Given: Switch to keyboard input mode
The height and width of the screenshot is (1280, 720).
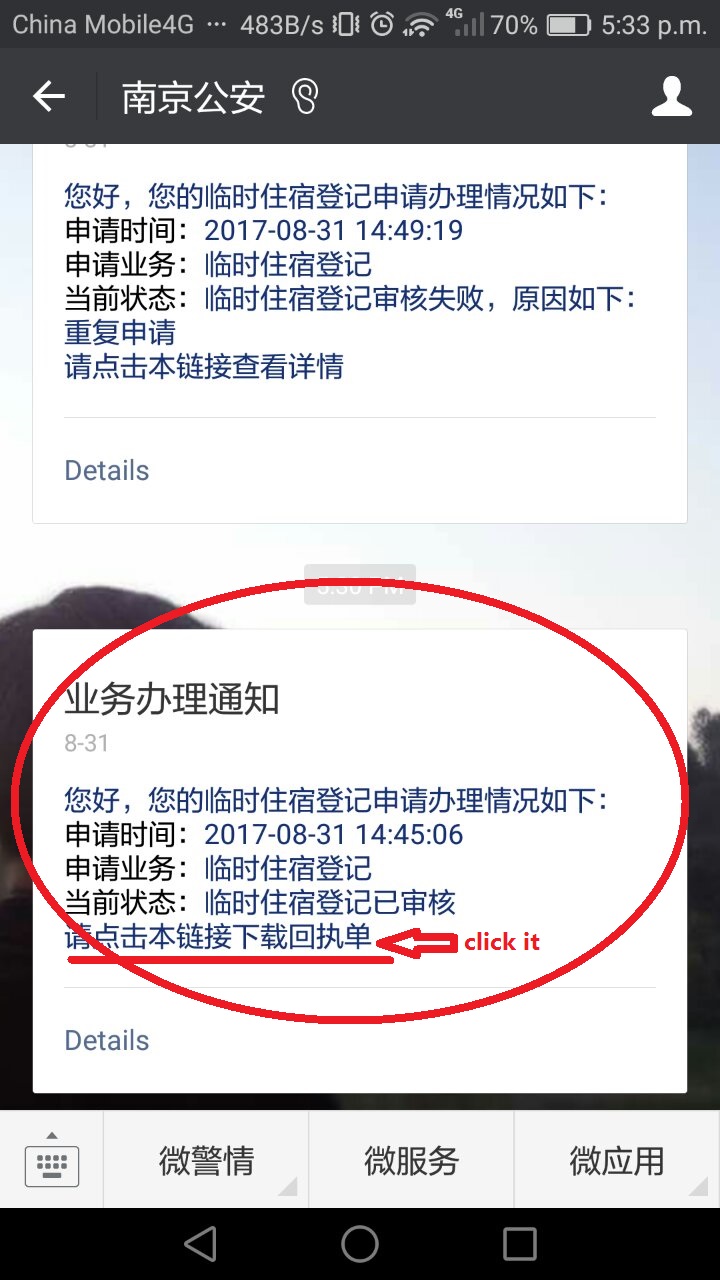Looking at the screenshot, I should click(x=52, y=1161).
